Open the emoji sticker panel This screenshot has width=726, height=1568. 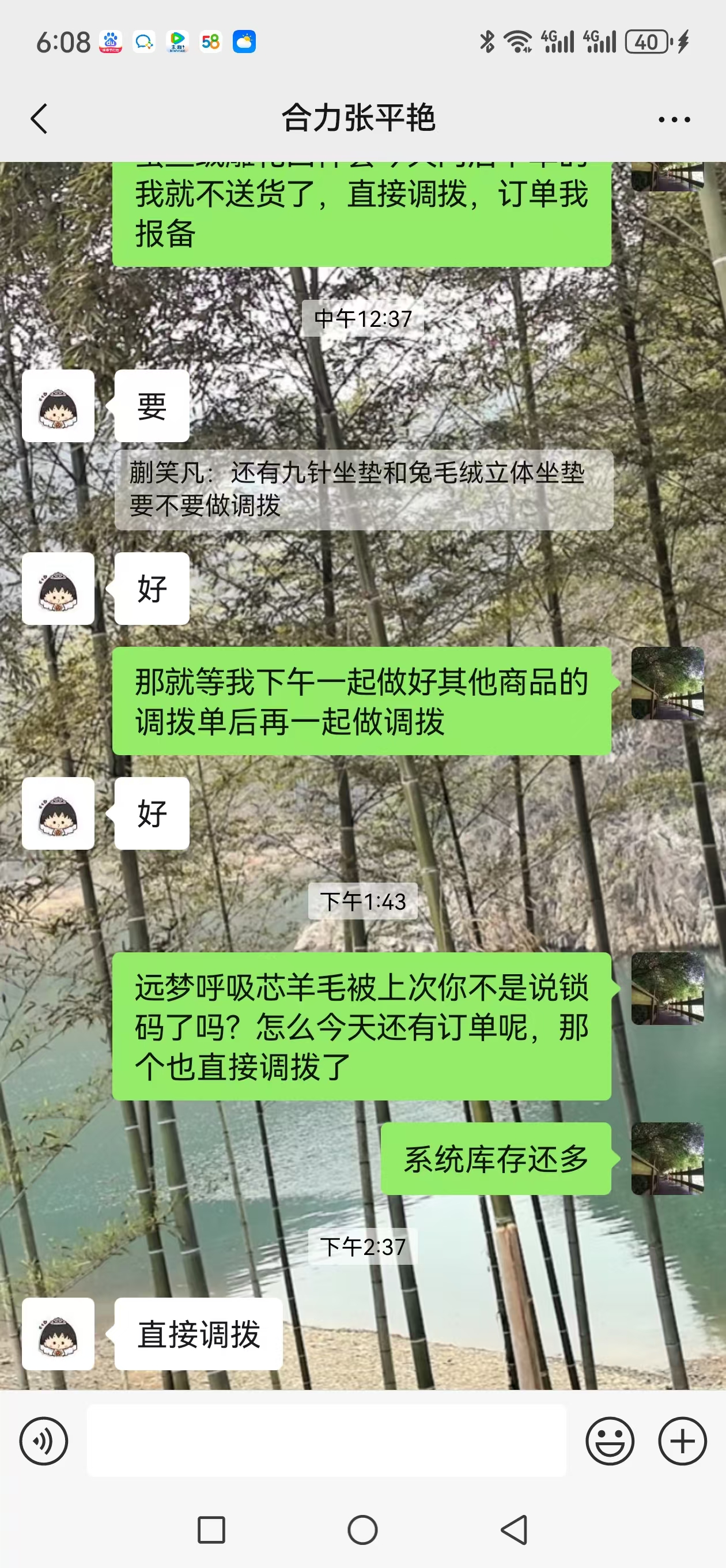609,1441
